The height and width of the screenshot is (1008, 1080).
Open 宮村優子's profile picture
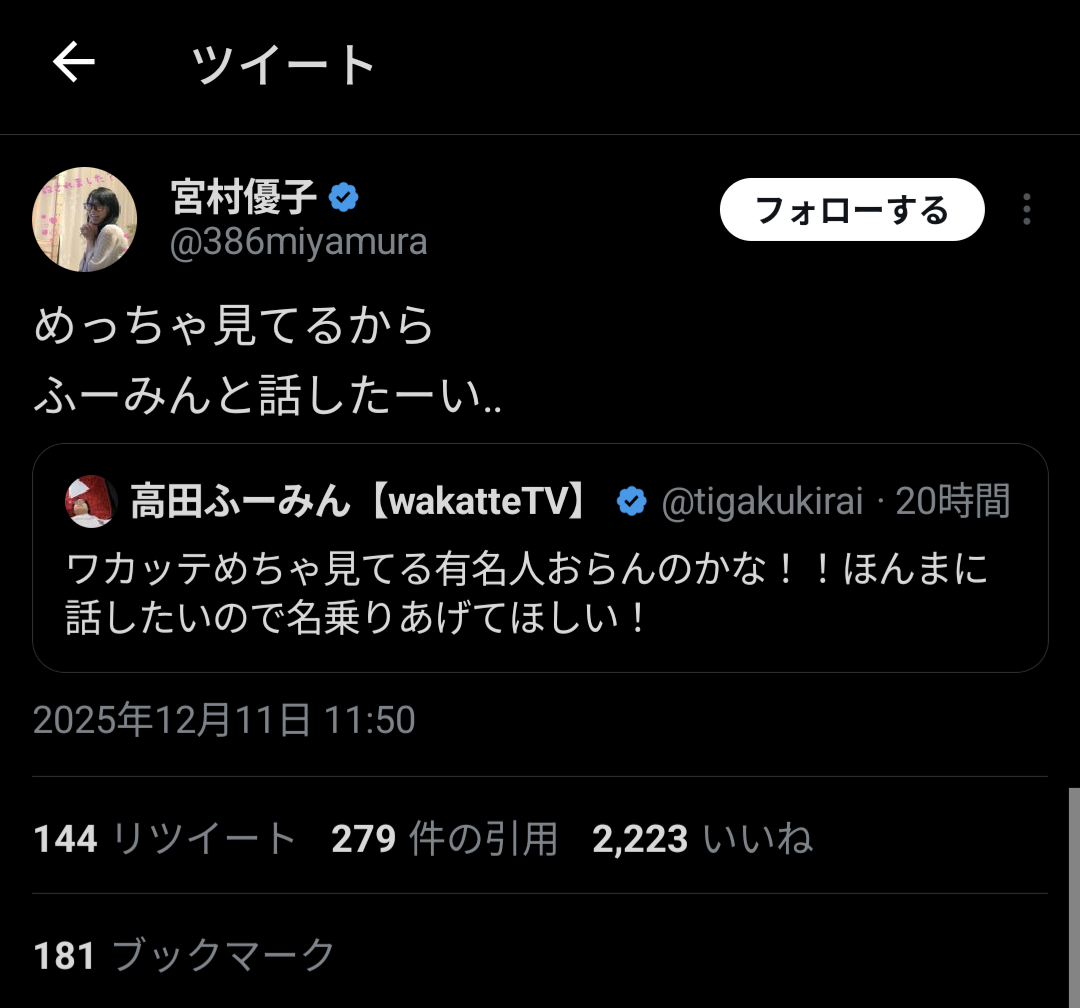85,219
